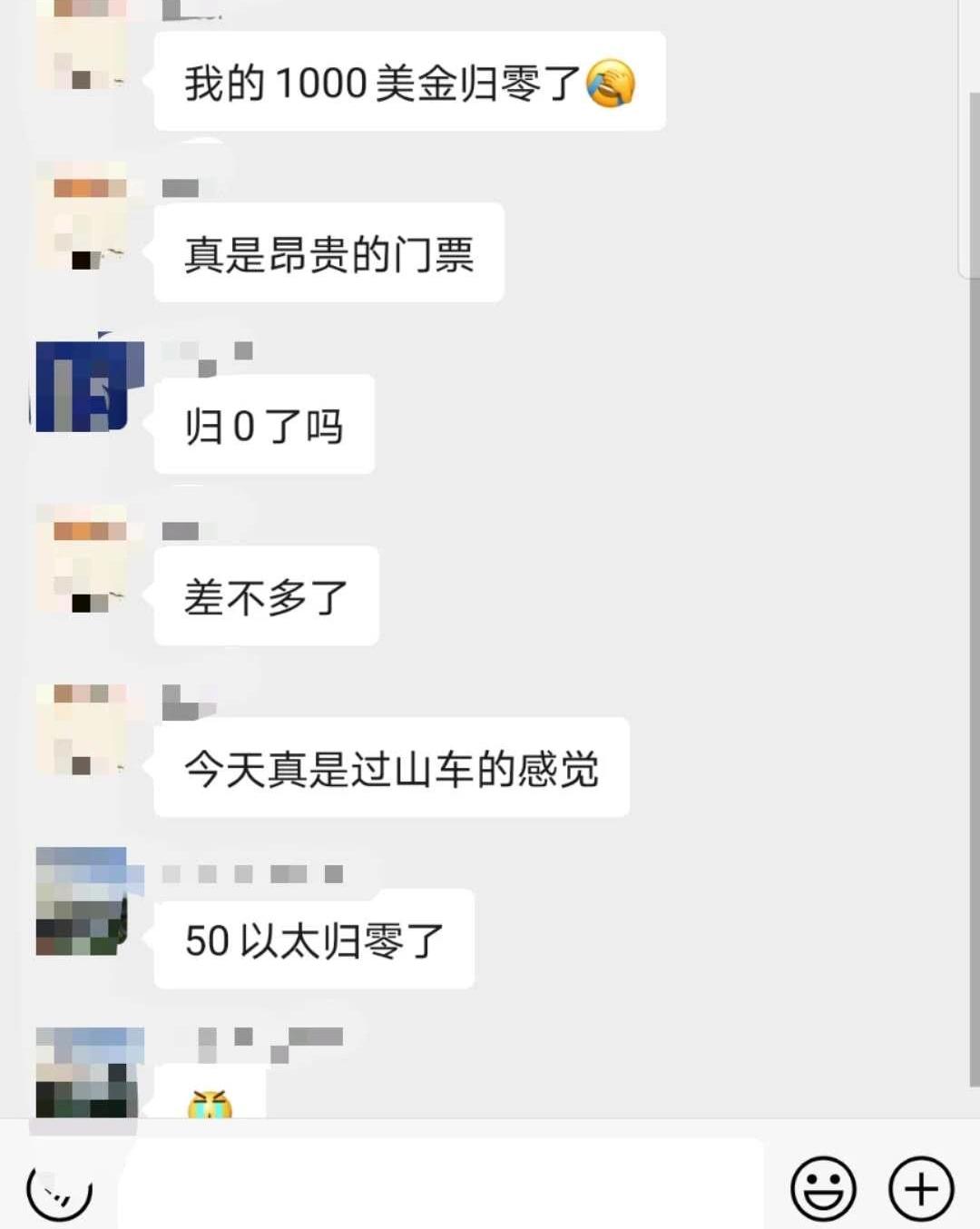
Task: Tap the voice input icon
Action: 59,1190
